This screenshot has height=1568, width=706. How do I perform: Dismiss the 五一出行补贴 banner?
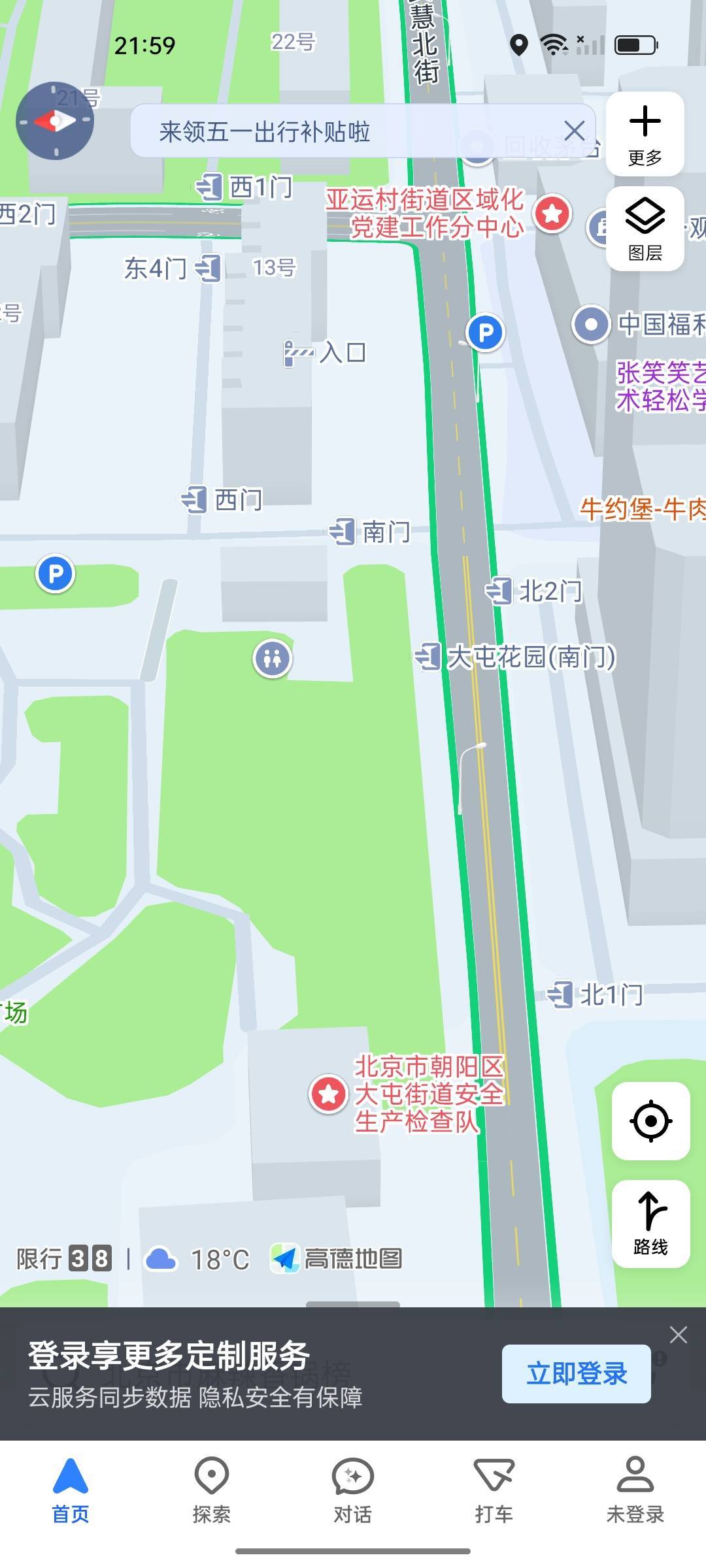pyautogui.click(x=574, y=131)
